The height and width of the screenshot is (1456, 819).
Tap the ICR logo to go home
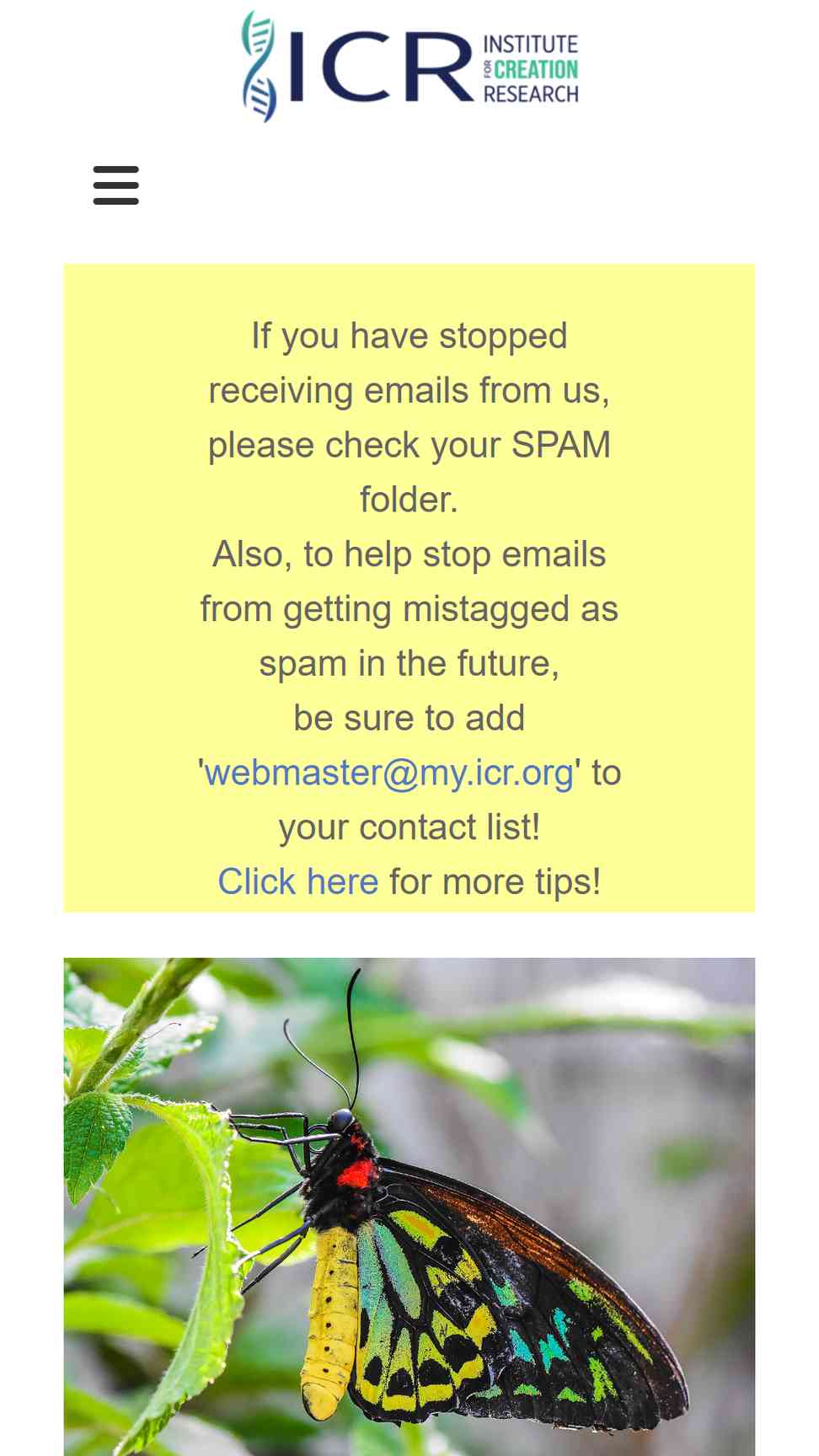[x=410, y=67]
